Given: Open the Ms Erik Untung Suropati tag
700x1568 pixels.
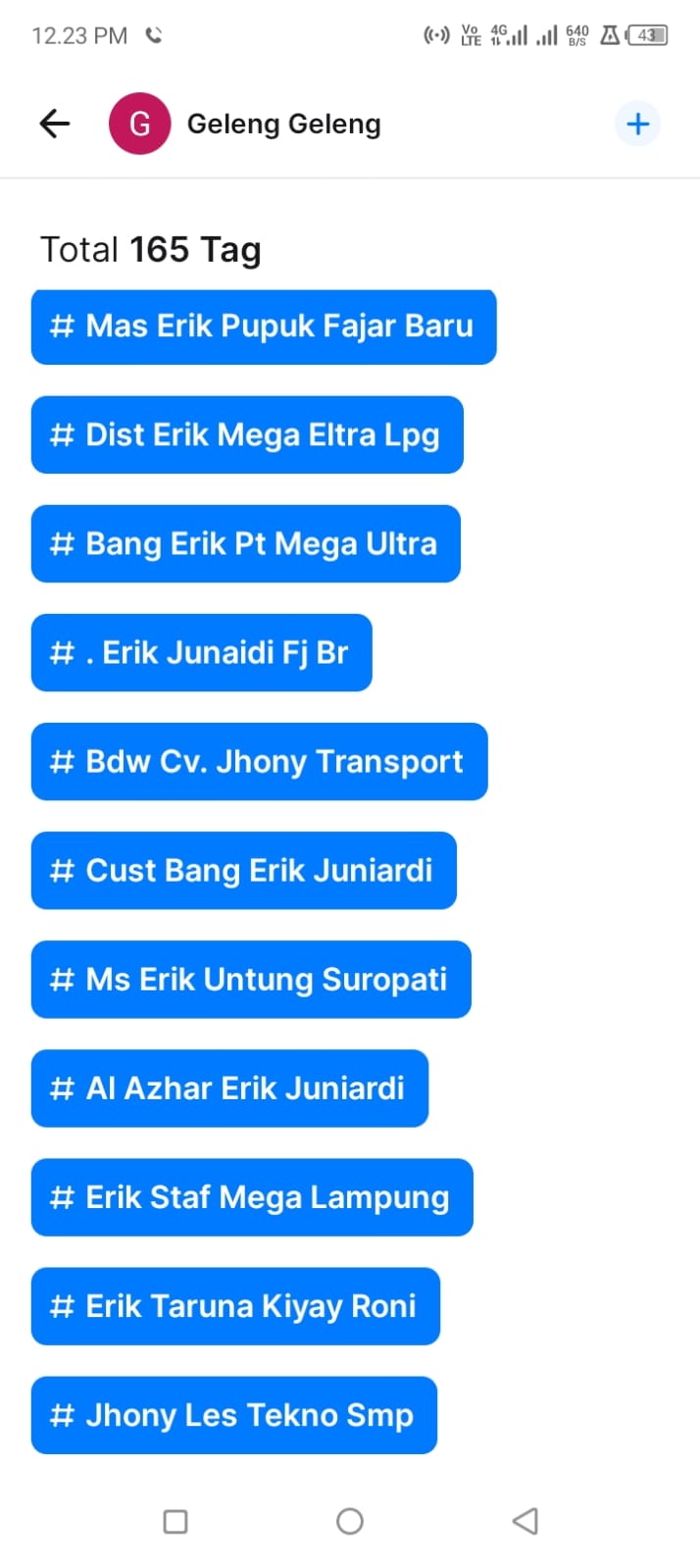Looking at the screenshot, I should pyautogui.click(x=251, y=979).
